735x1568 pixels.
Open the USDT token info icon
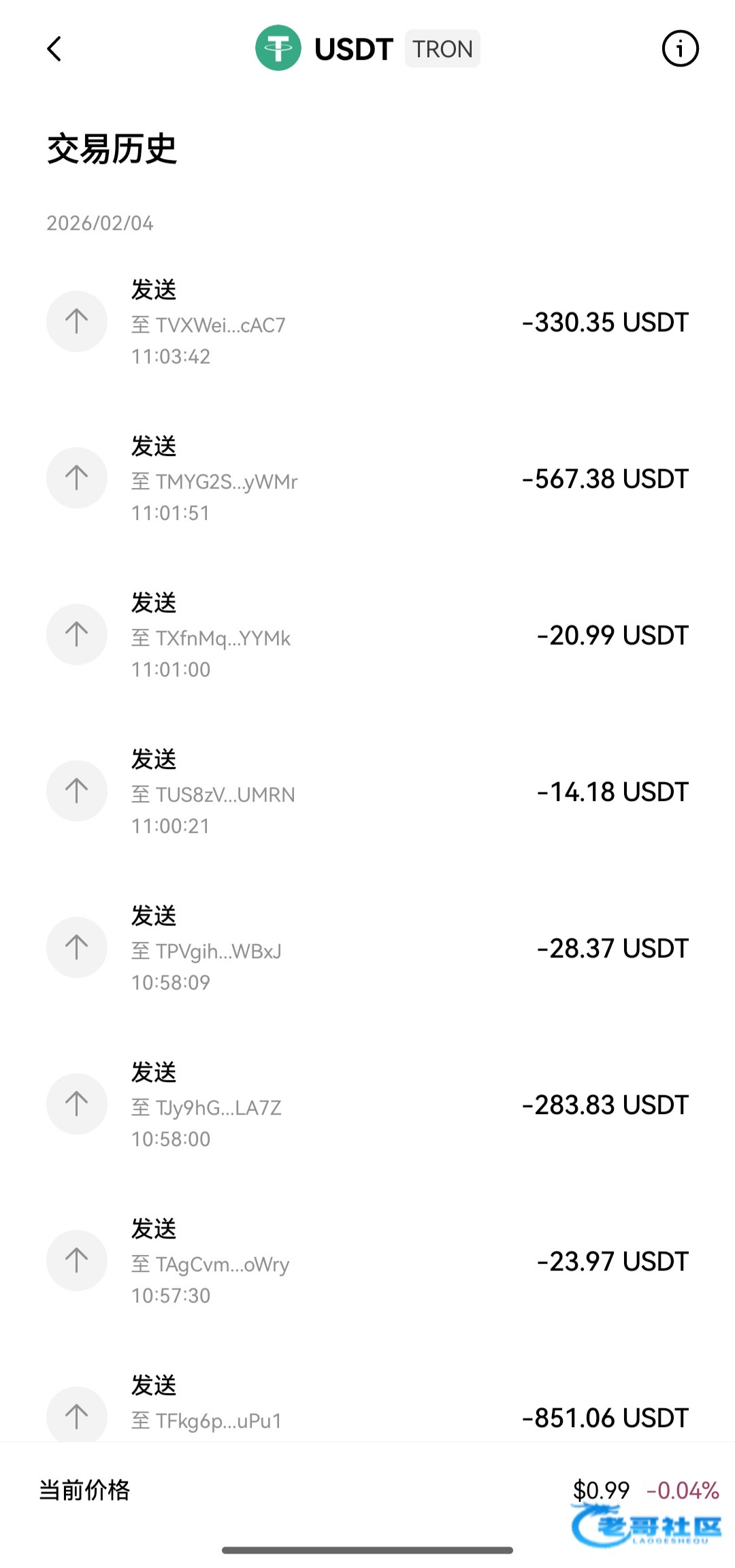pos(680,49)
